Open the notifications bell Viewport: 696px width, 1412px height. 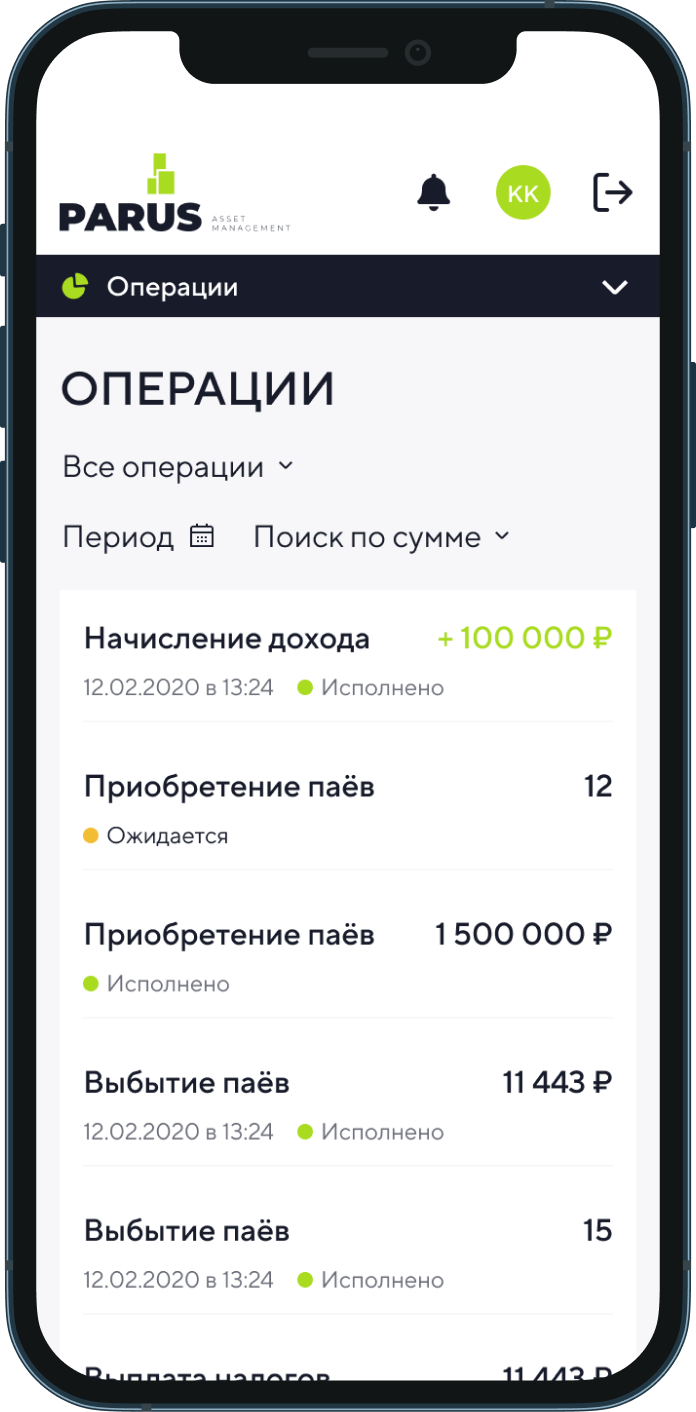[x=434, y=192]
